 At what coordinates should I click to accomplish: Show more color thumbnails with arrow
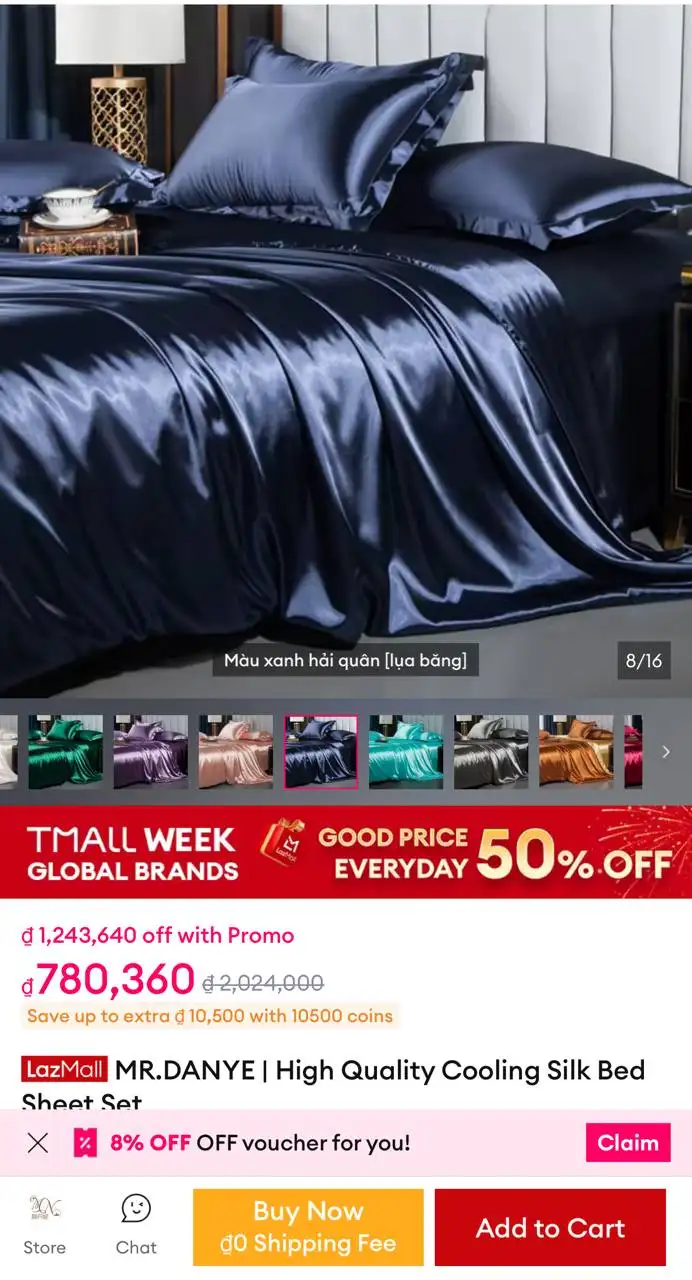click(666, 752)
